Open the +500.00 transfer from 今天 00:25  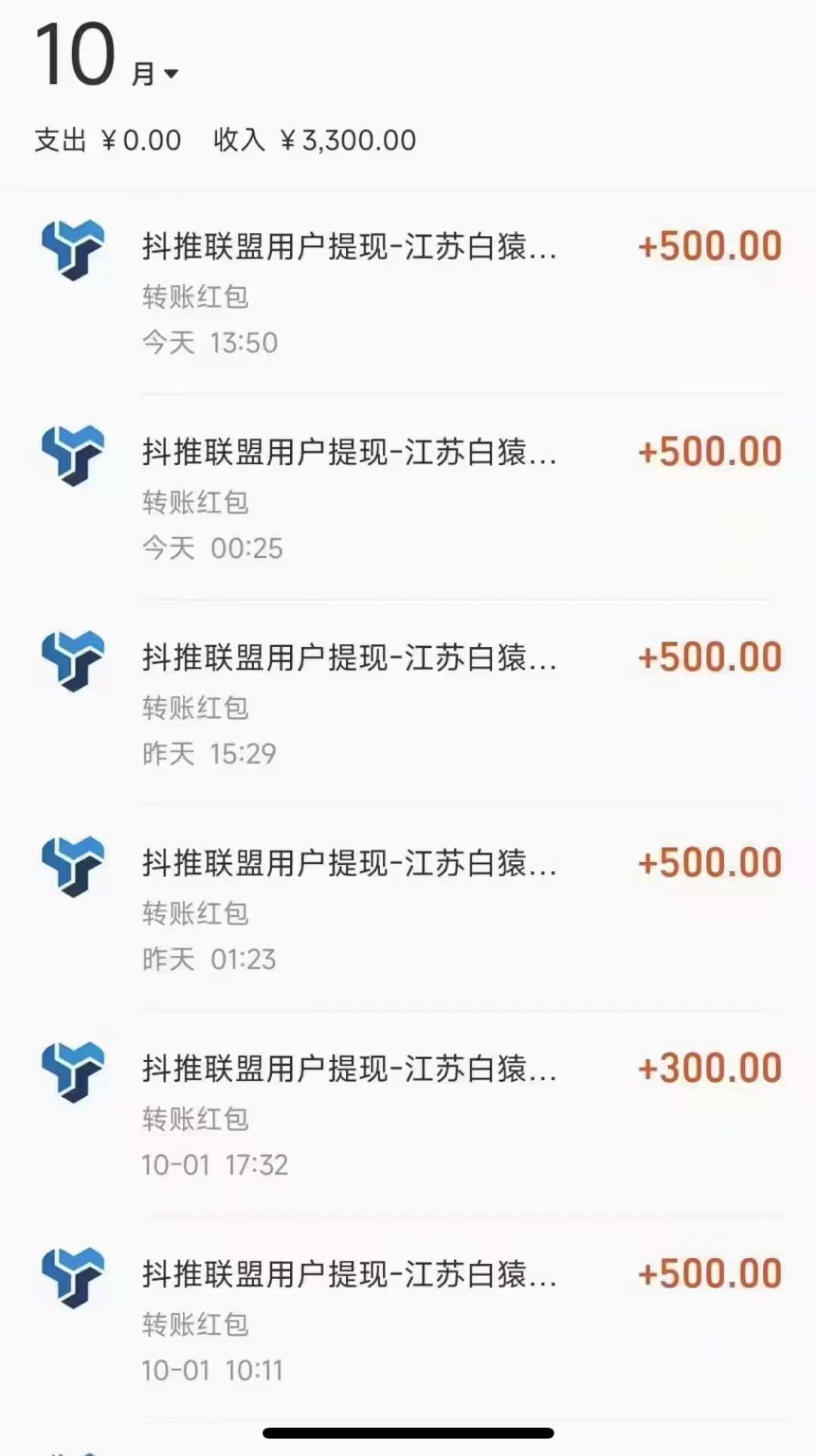(x=408, y=497)
